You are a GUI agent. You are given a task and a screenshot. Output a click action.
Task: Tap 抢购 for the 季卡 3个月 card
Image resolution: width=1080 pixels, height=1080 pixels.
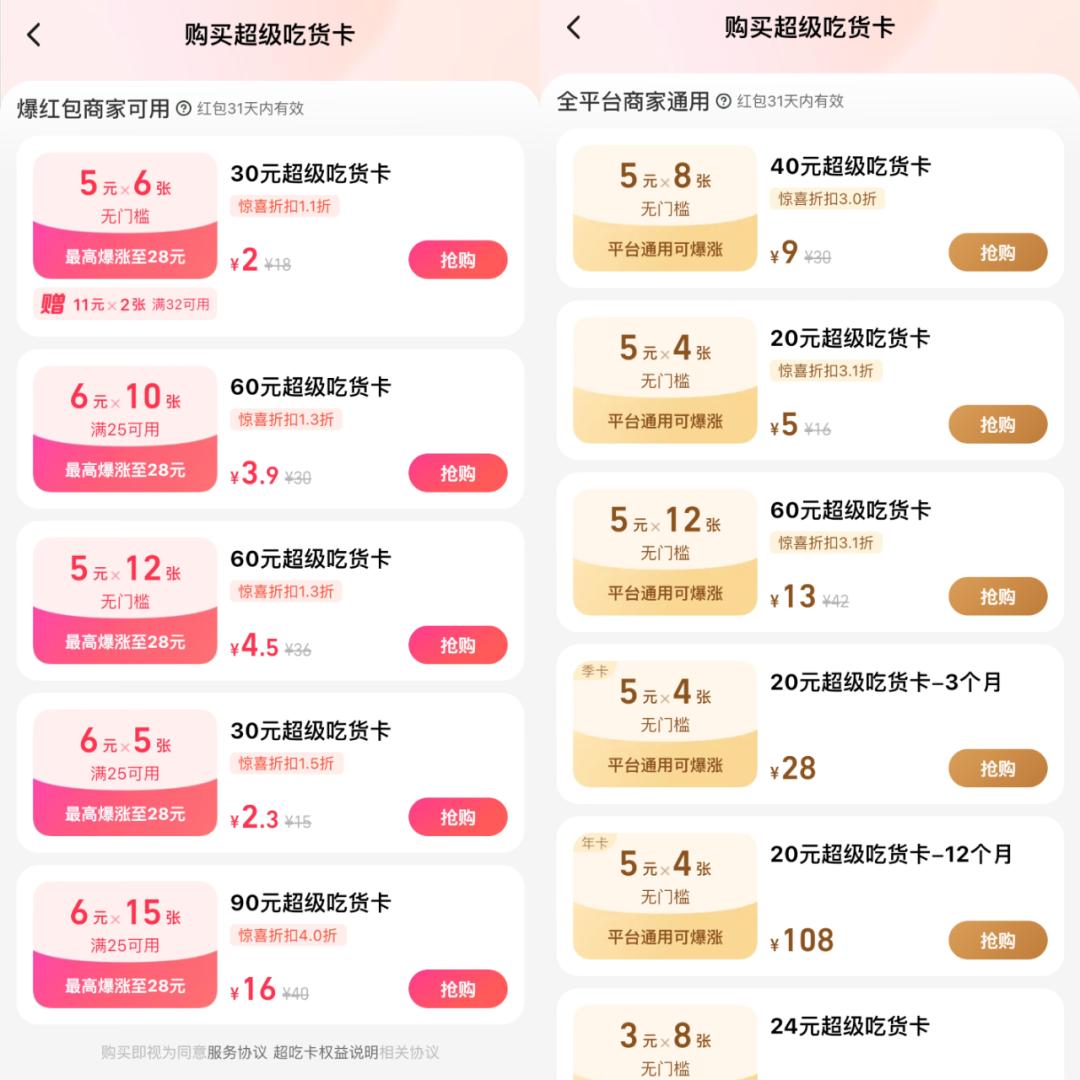click(997, 769)
